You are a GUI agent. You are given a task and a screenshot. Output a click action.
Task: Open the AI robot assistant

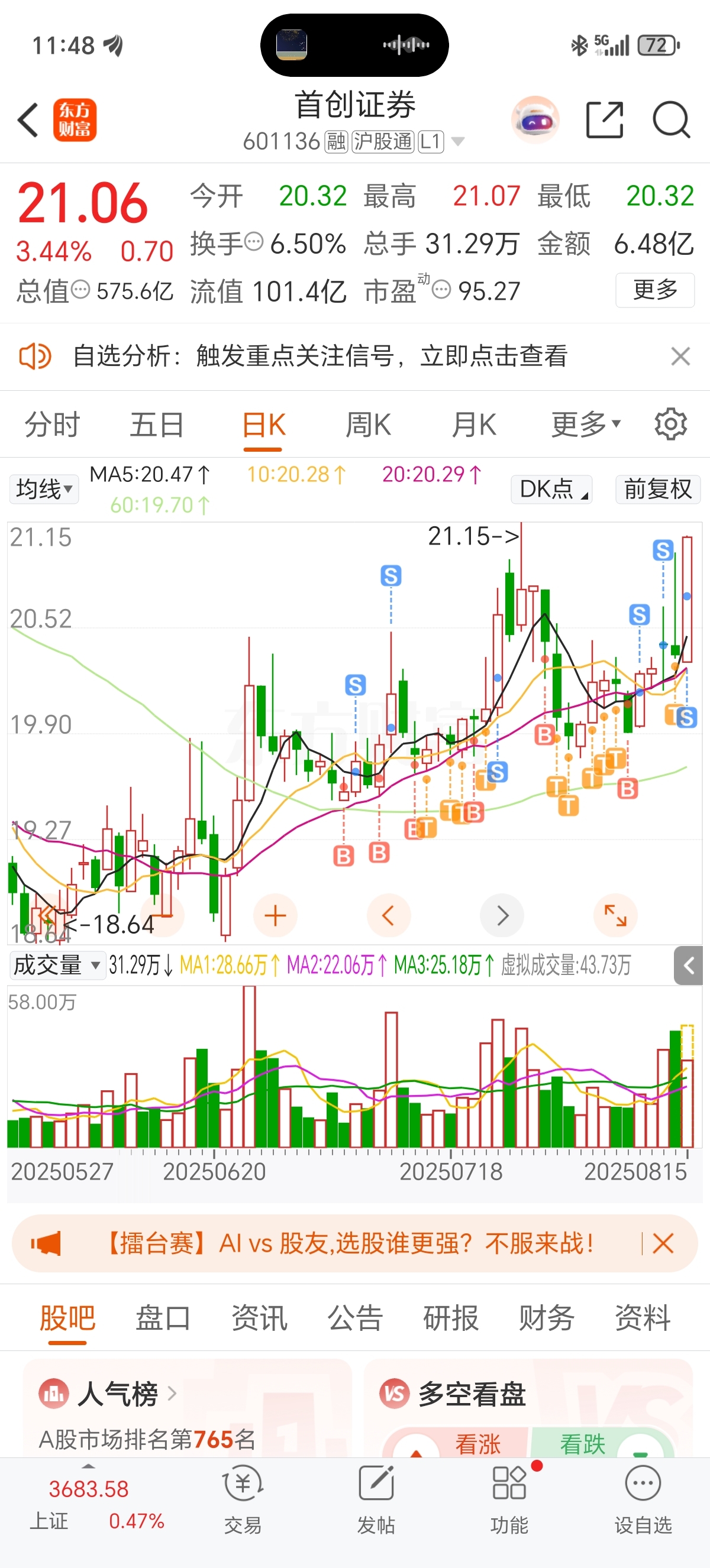(x=535, y=120)
